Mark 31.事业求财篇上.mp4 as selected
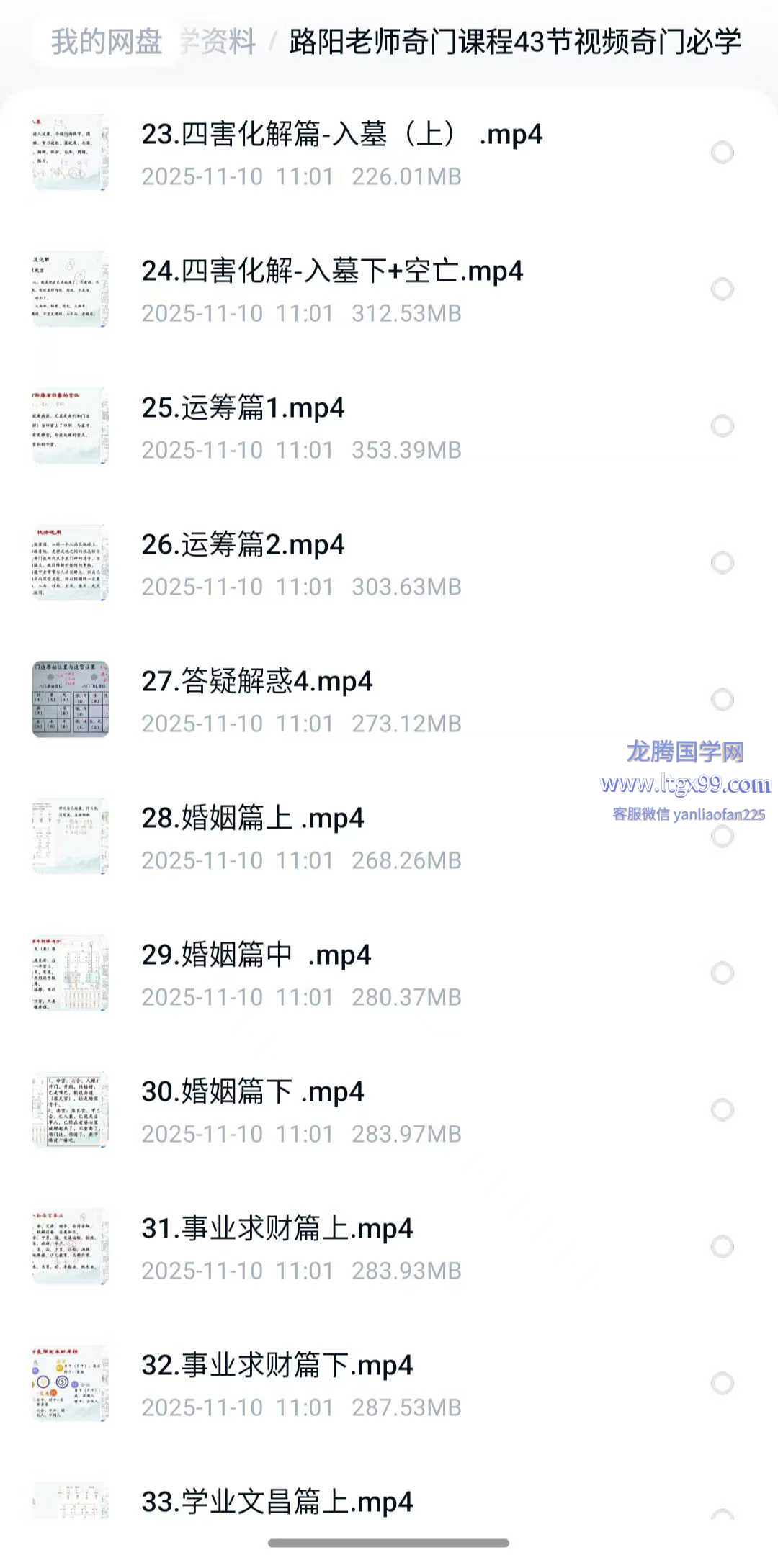 pyautogui.click(x=722, y=1247)
